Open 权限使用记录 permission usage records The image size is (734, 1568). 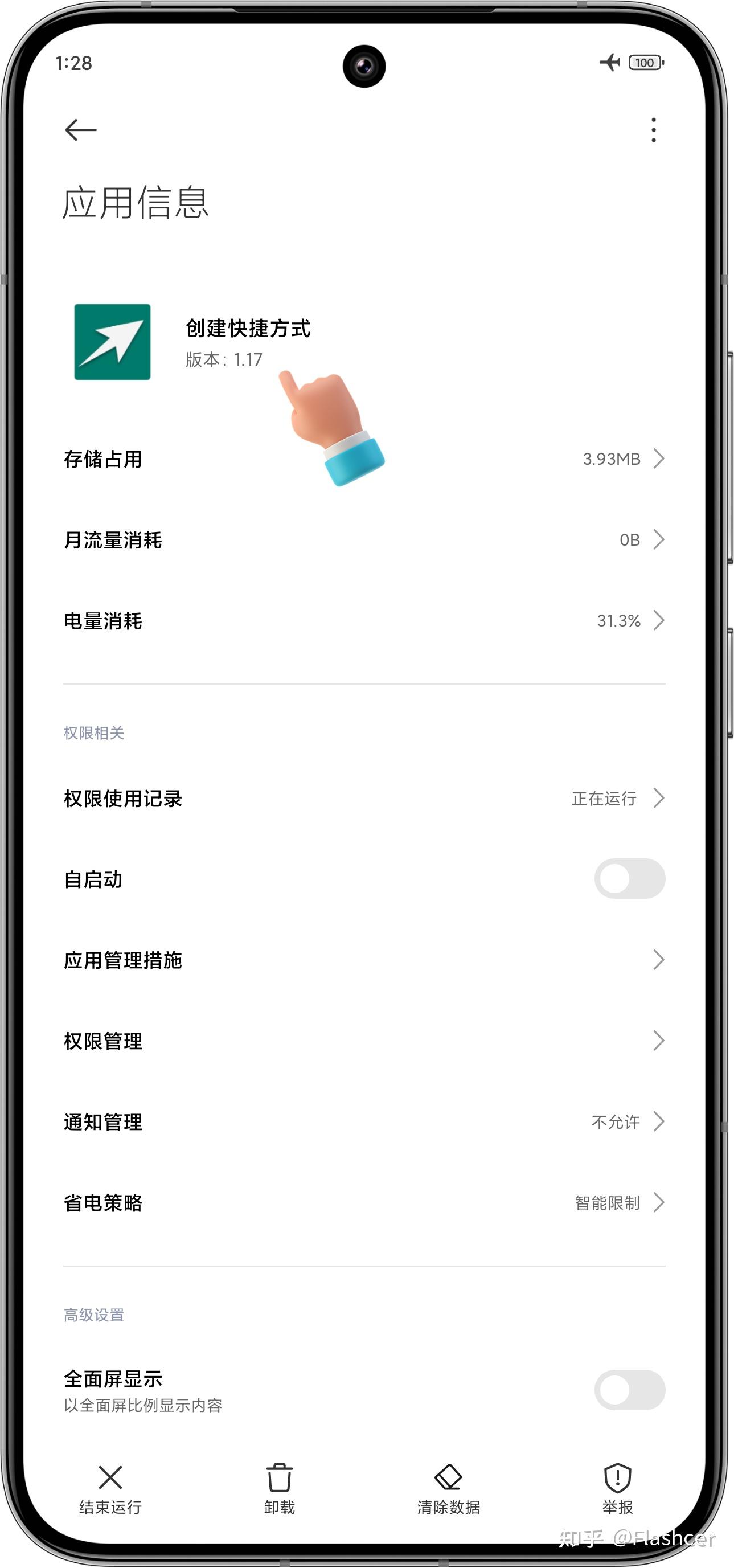pyautogui.click(x=364, y=798)
